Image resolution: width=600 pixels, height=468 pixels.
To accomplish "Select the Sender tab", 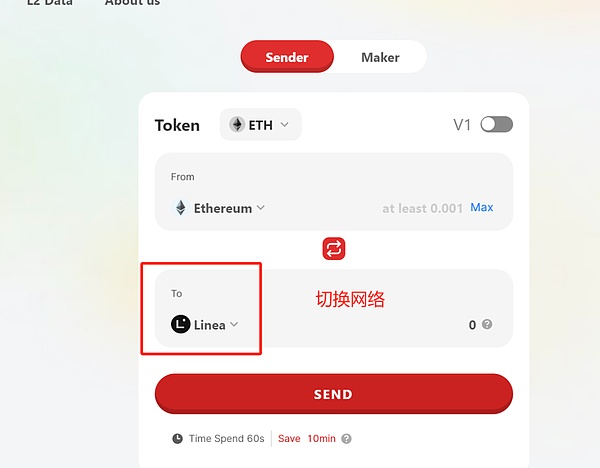I will [287, 57].
